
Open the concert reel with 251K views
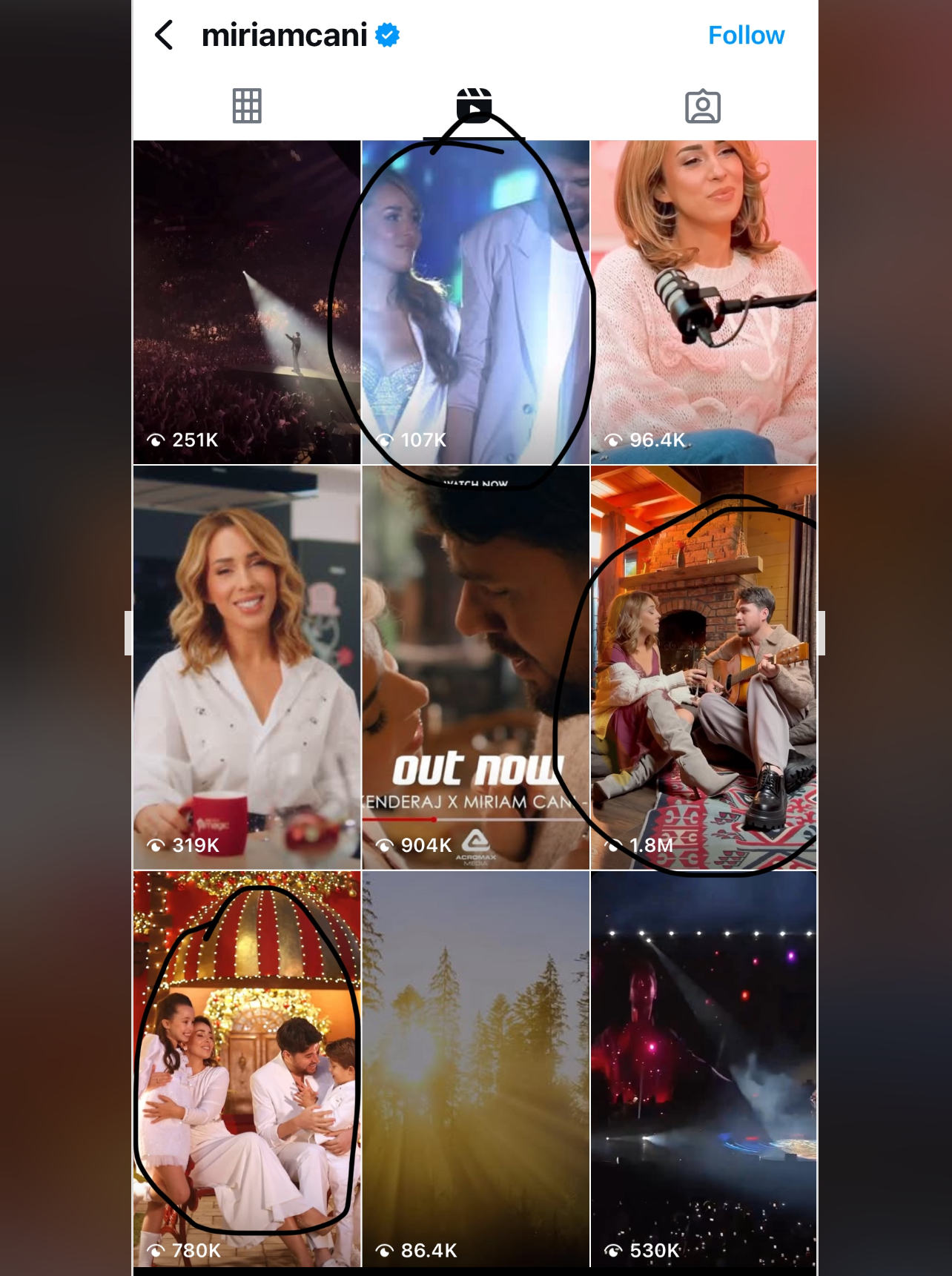[x=247, y=302]
